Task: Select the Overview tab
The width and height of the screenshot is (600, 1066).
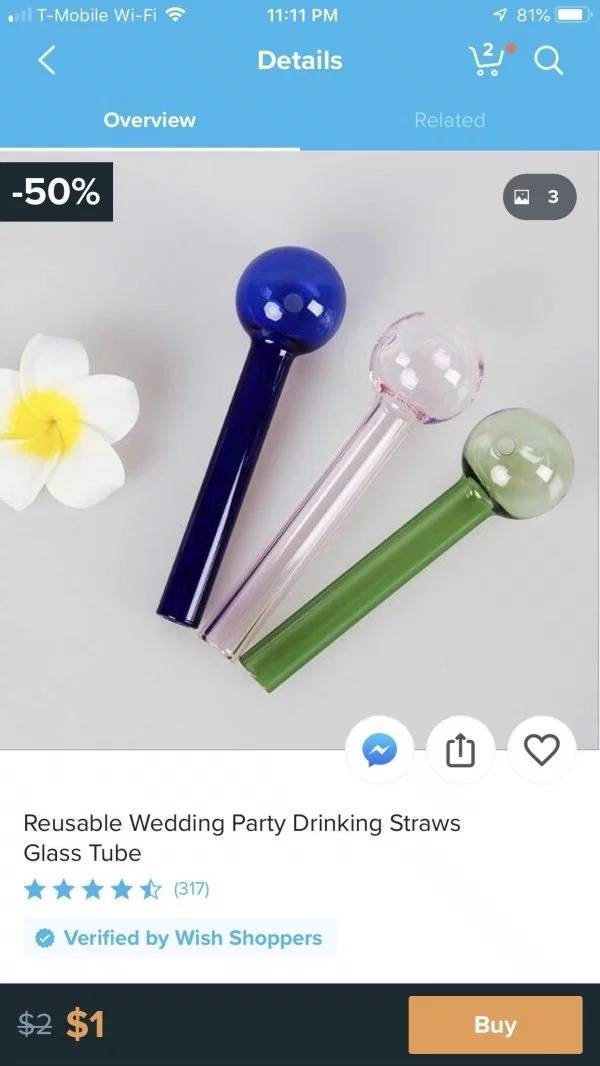Action: (x=150, y=120)
